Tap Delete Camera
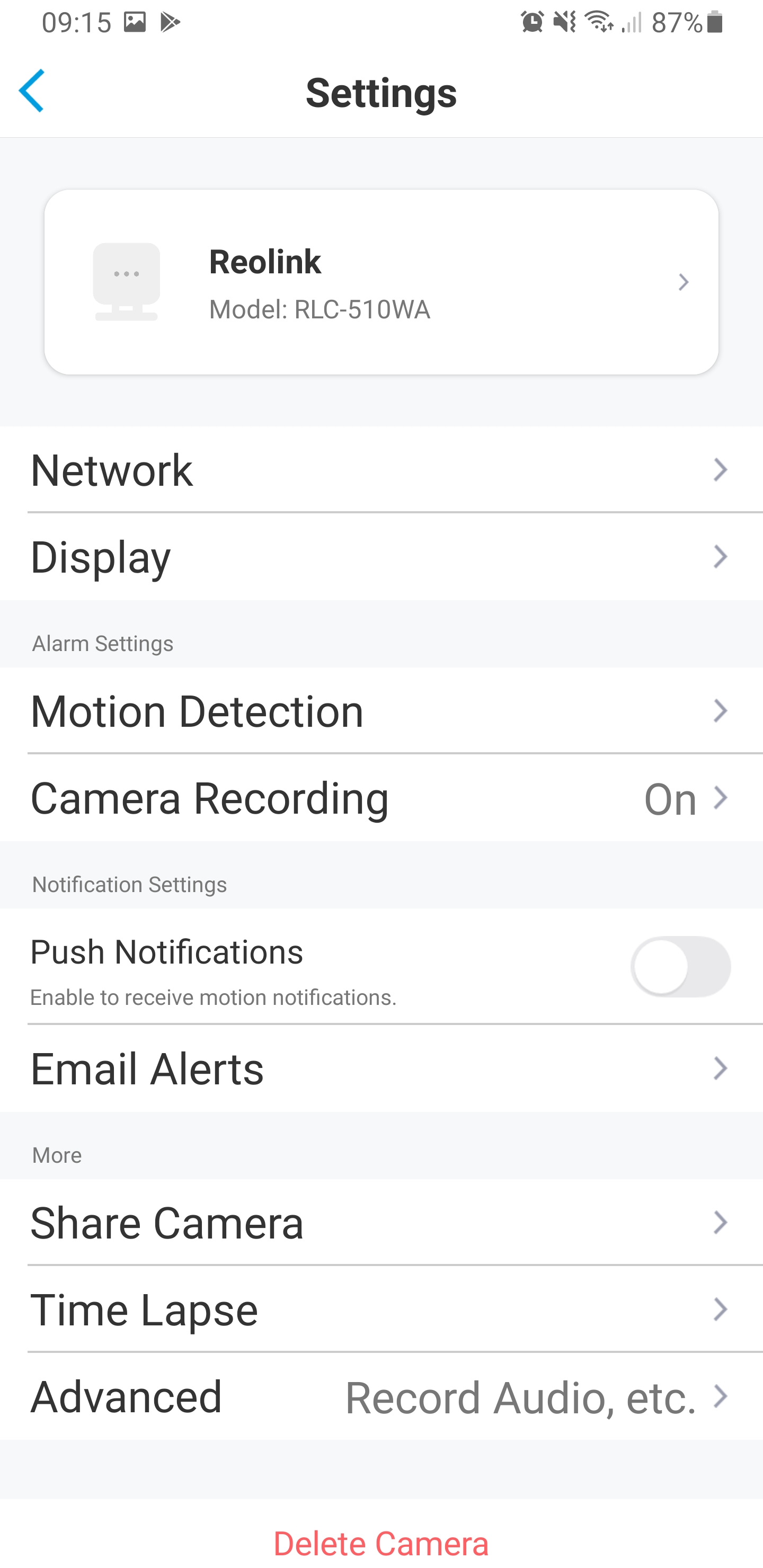 (381, 1543)
